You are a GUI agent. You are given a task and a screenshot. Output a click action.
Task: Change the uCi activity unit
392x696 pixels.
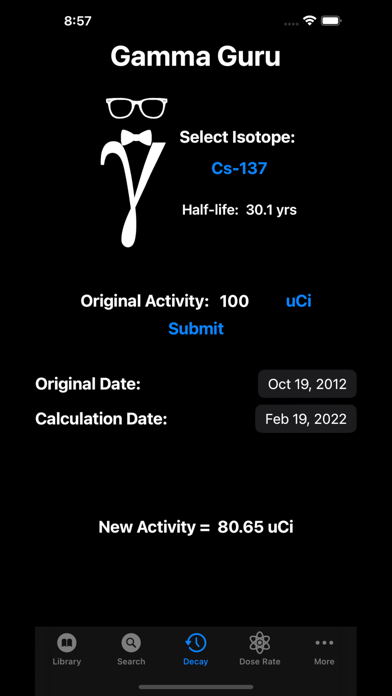click(298, 301)
